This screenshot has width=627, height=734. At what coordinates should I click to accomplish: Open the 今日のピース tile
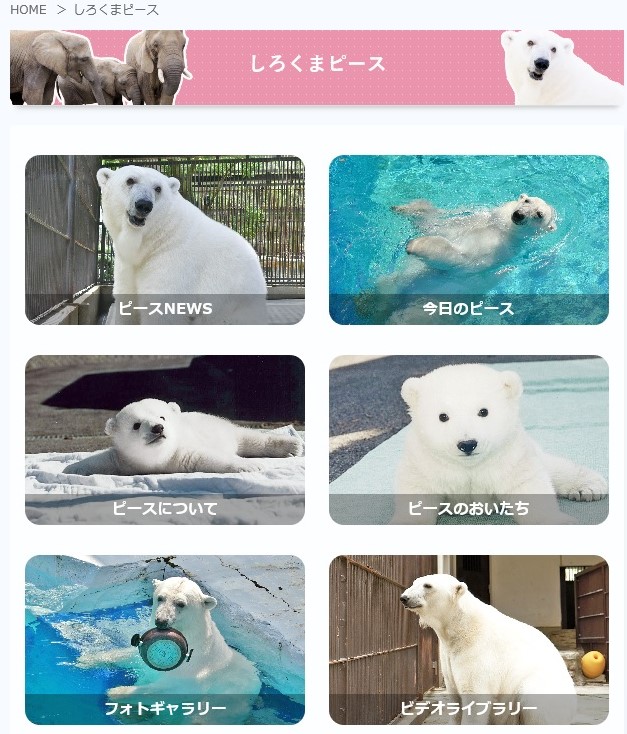(x=468, y=240)
